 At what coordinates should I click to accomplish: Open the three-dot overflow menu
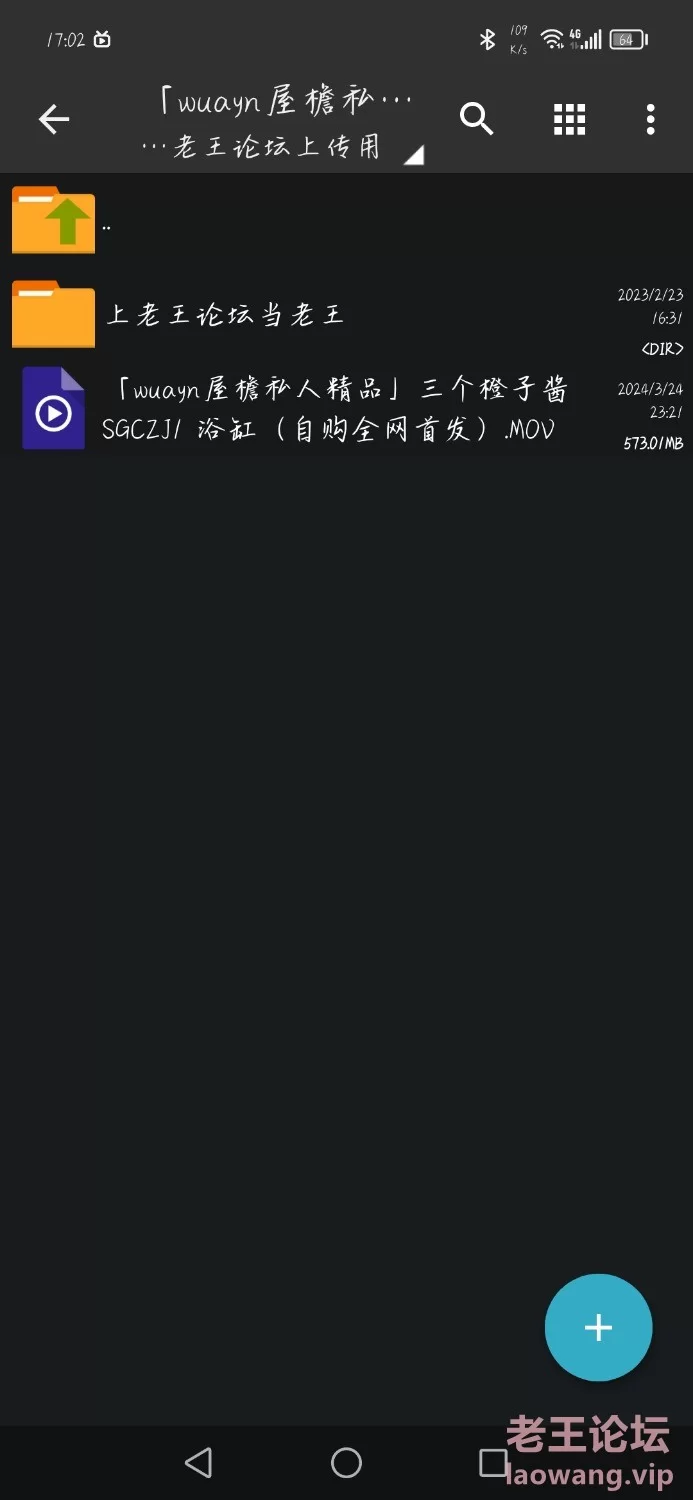(650, 119)
